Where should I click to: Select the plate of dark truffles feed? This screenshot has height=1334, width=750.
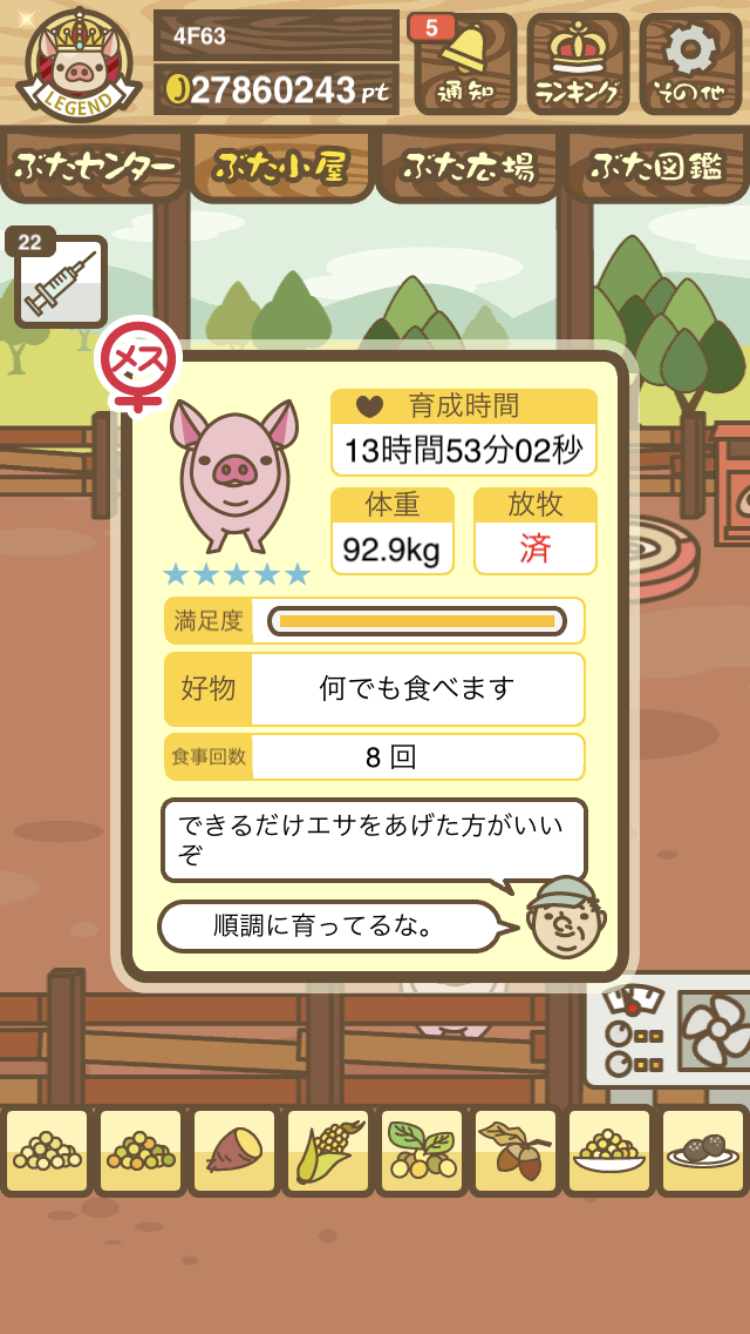pos(703,1152)
